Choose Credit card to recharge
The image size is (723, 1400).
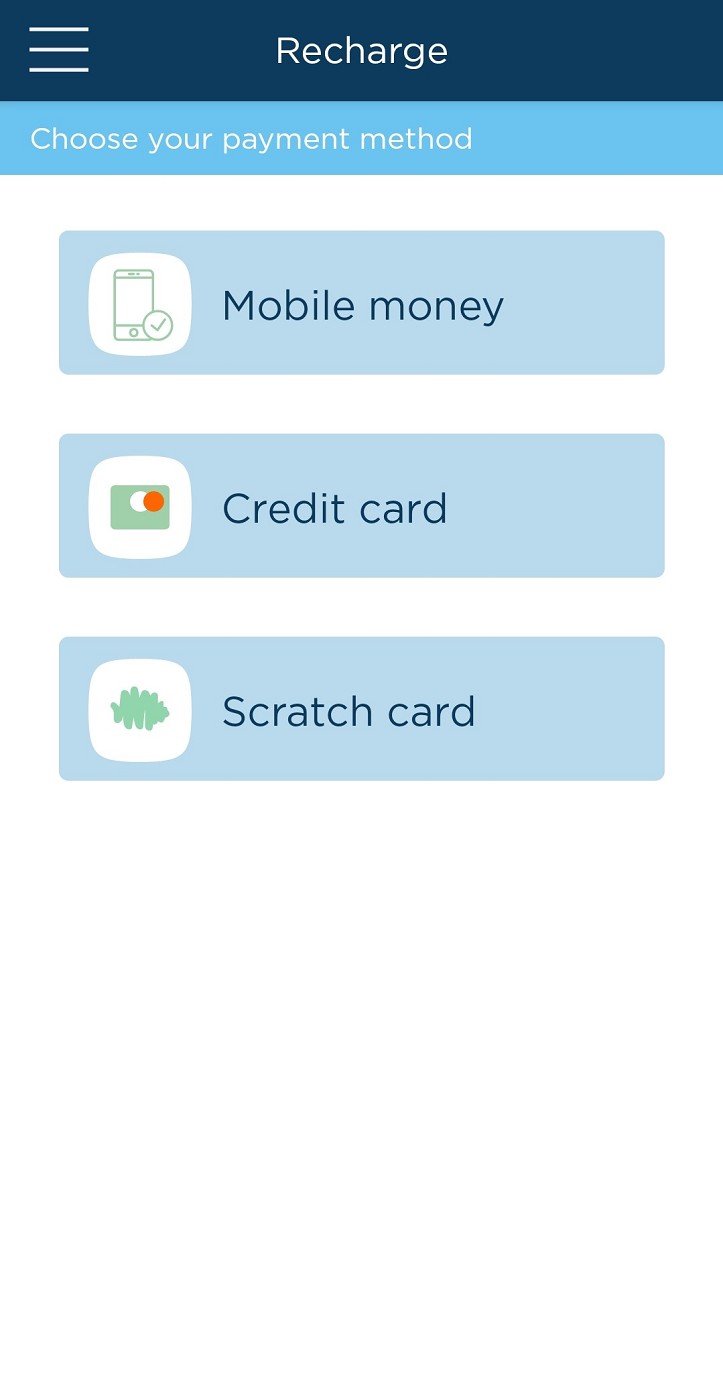point(361,506)
